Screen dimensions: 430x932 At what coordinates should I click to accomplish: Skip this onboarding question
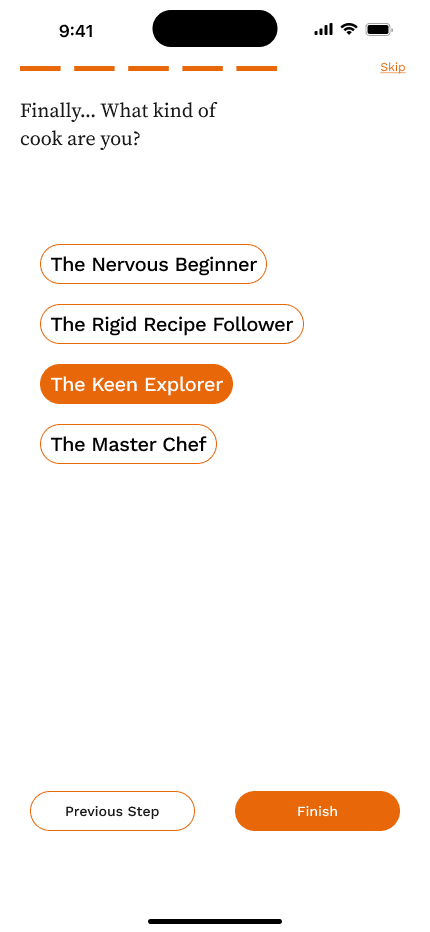point(393,67)
